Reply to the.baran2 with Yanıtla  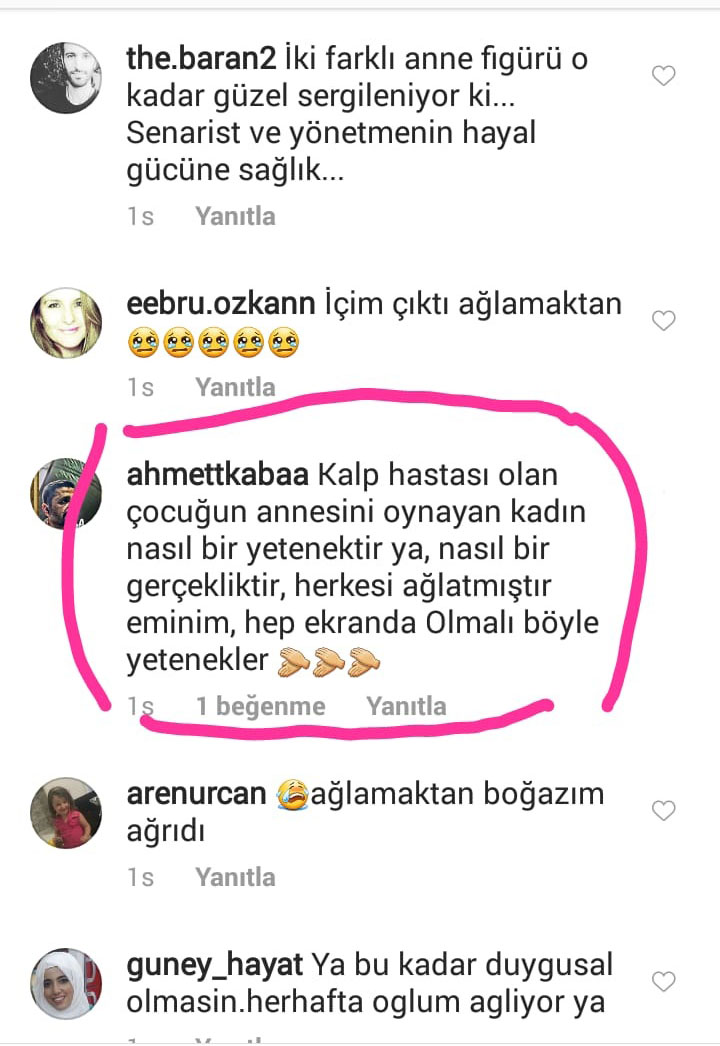coord(235,216)
